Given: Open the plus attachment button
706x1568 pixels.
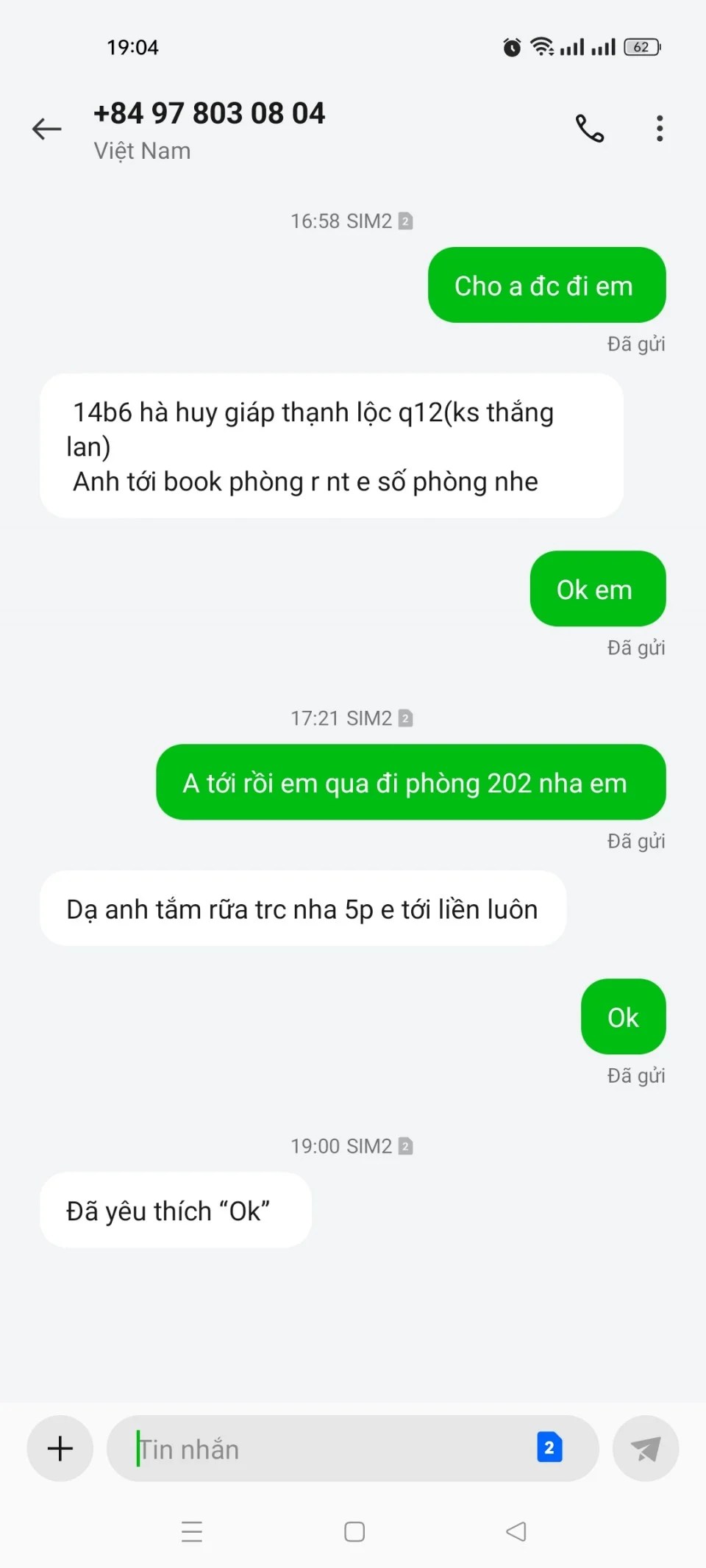Looking at the screenshot, I should (60, 1448).
